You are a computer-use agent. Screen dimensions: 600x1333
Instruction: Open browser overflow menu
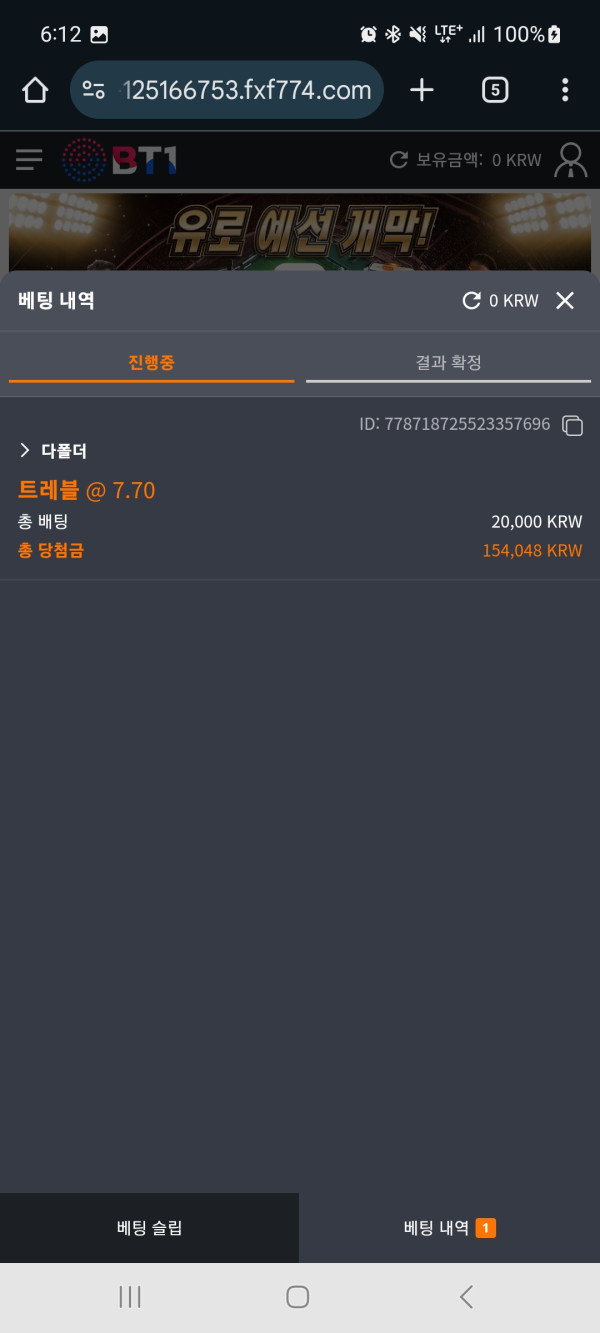pyautogui.click(x=565, y=90)
